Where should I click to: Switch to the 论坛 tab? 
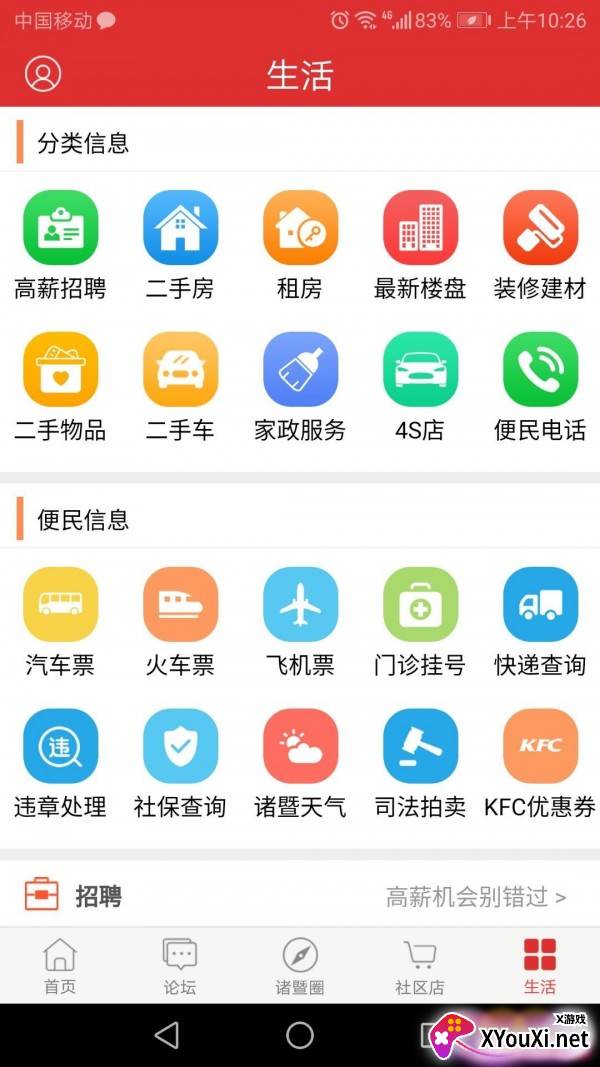180,966
